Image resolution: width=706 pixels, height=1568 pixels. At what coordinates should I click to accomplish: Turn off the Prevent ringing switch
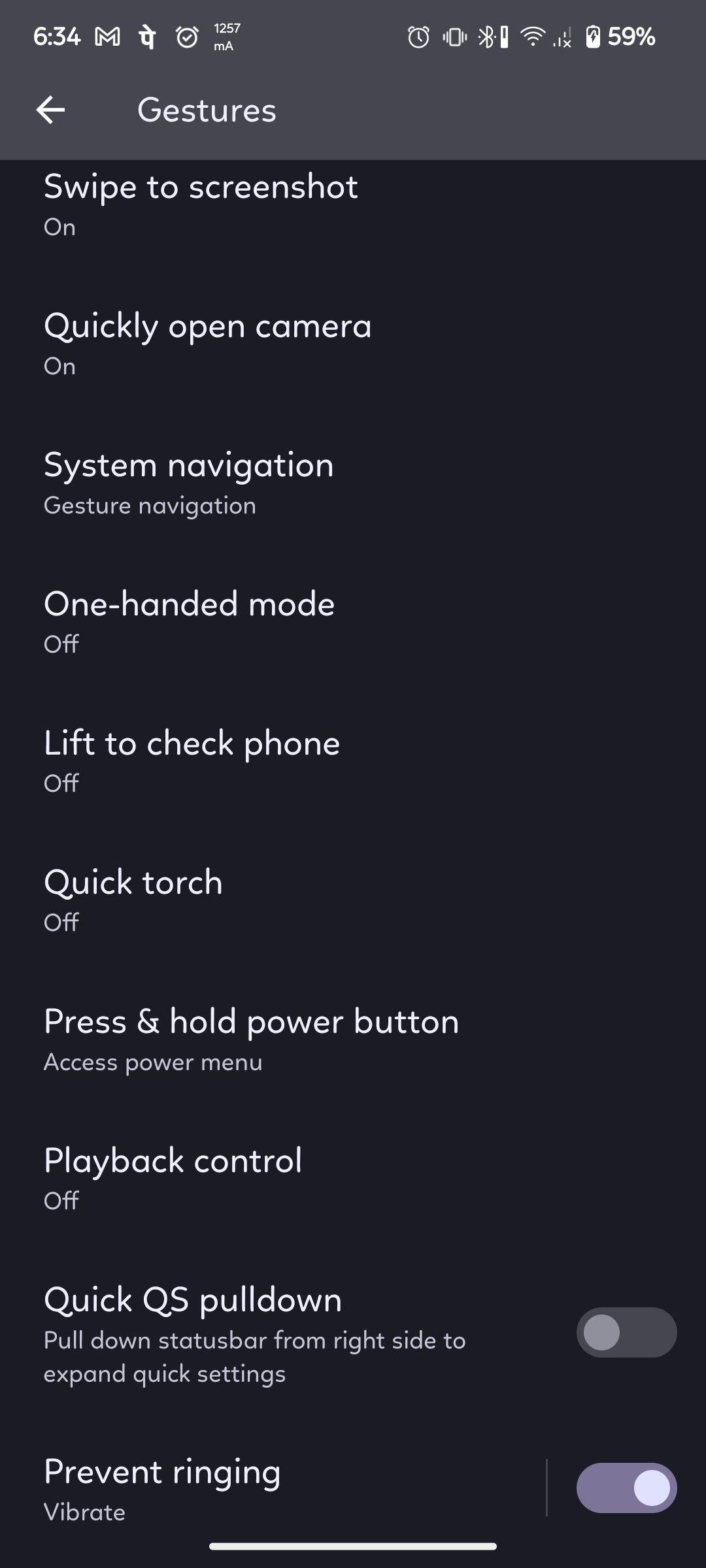[626, 1488]
